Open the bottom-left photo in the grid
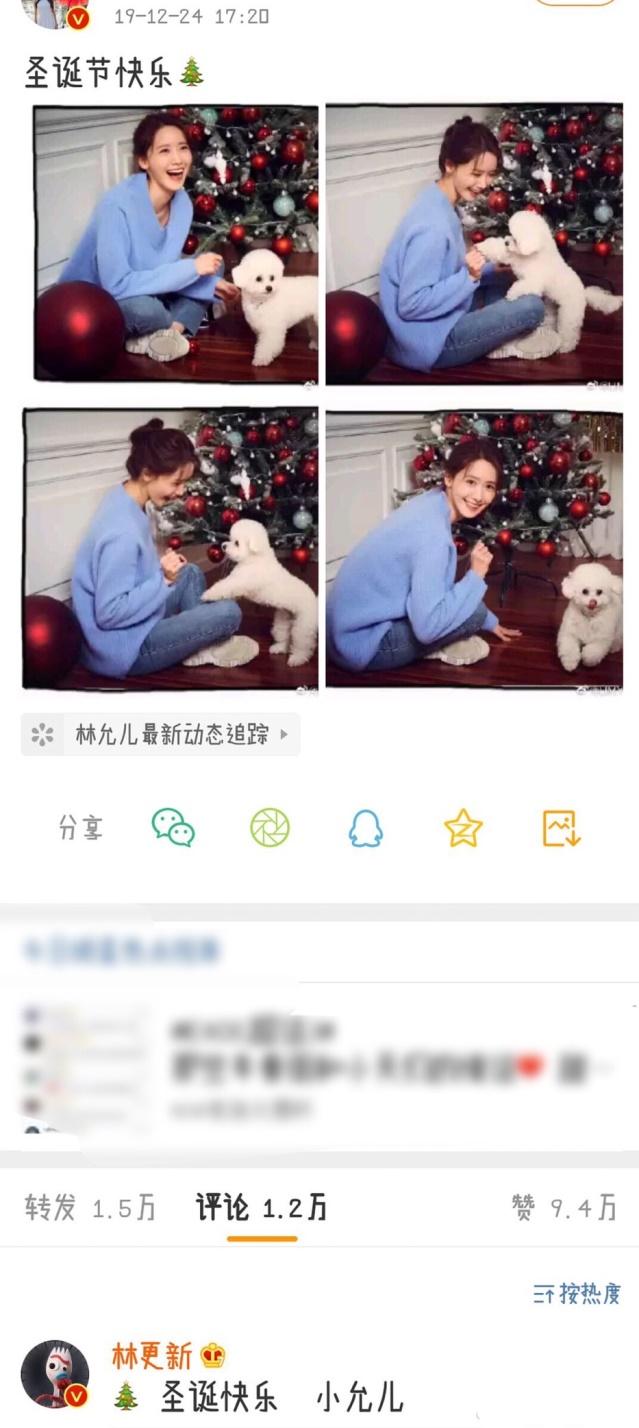The image size is (639, 1428). click(x=170, y=548)
